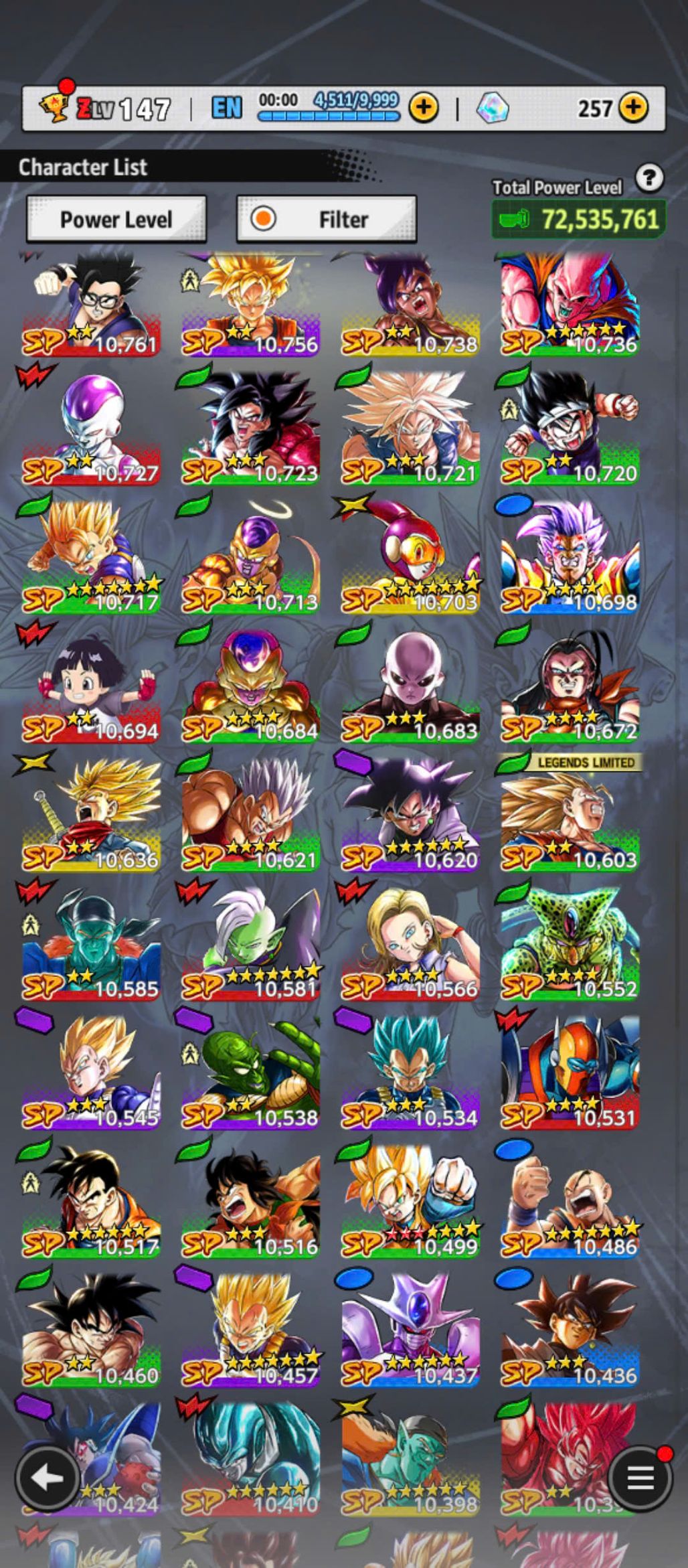Open the character card showing 10,736
The height and width of the screenshot is (1568, 688).
[570, 305]
